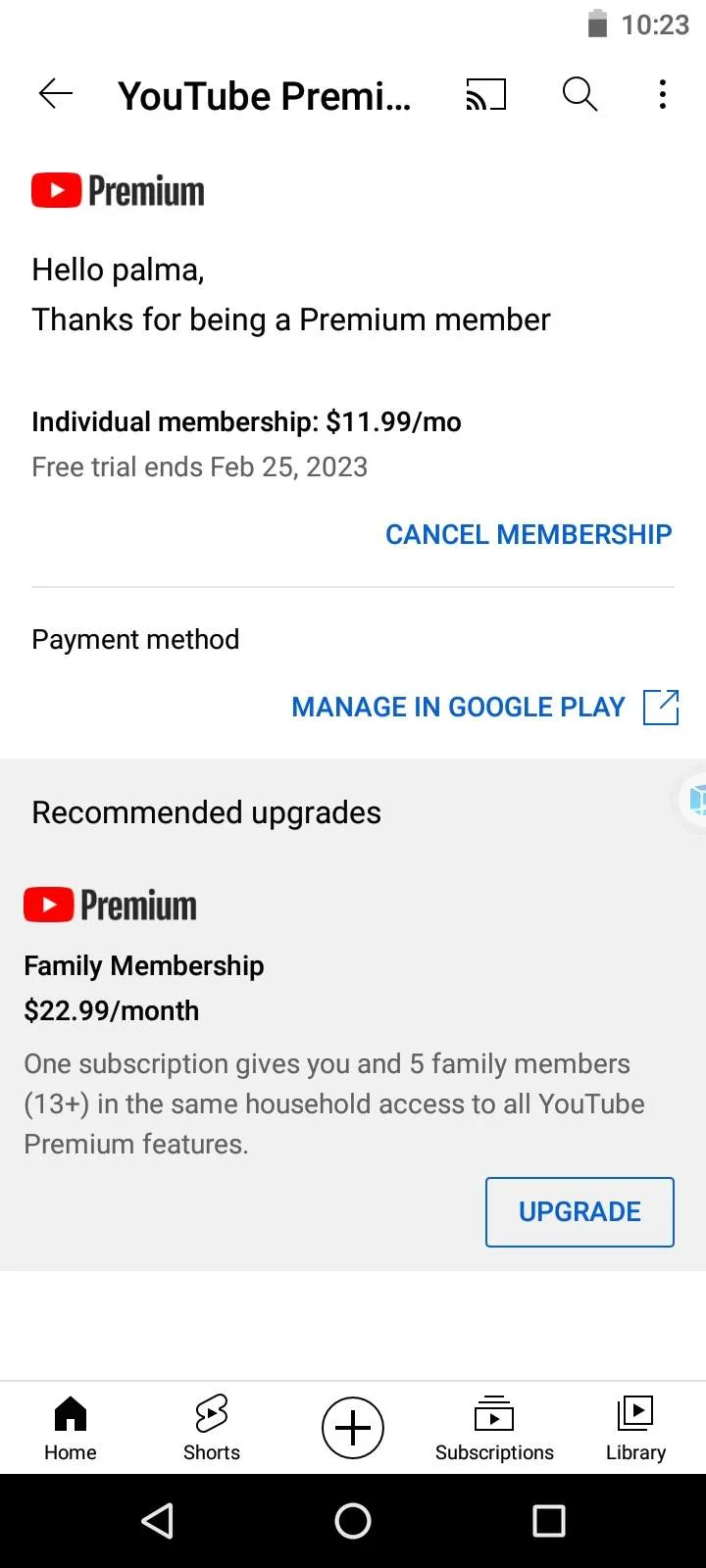Screen dimensions: 706x1568
Task: Open the cast to device icon
Action: coord(486,94)
